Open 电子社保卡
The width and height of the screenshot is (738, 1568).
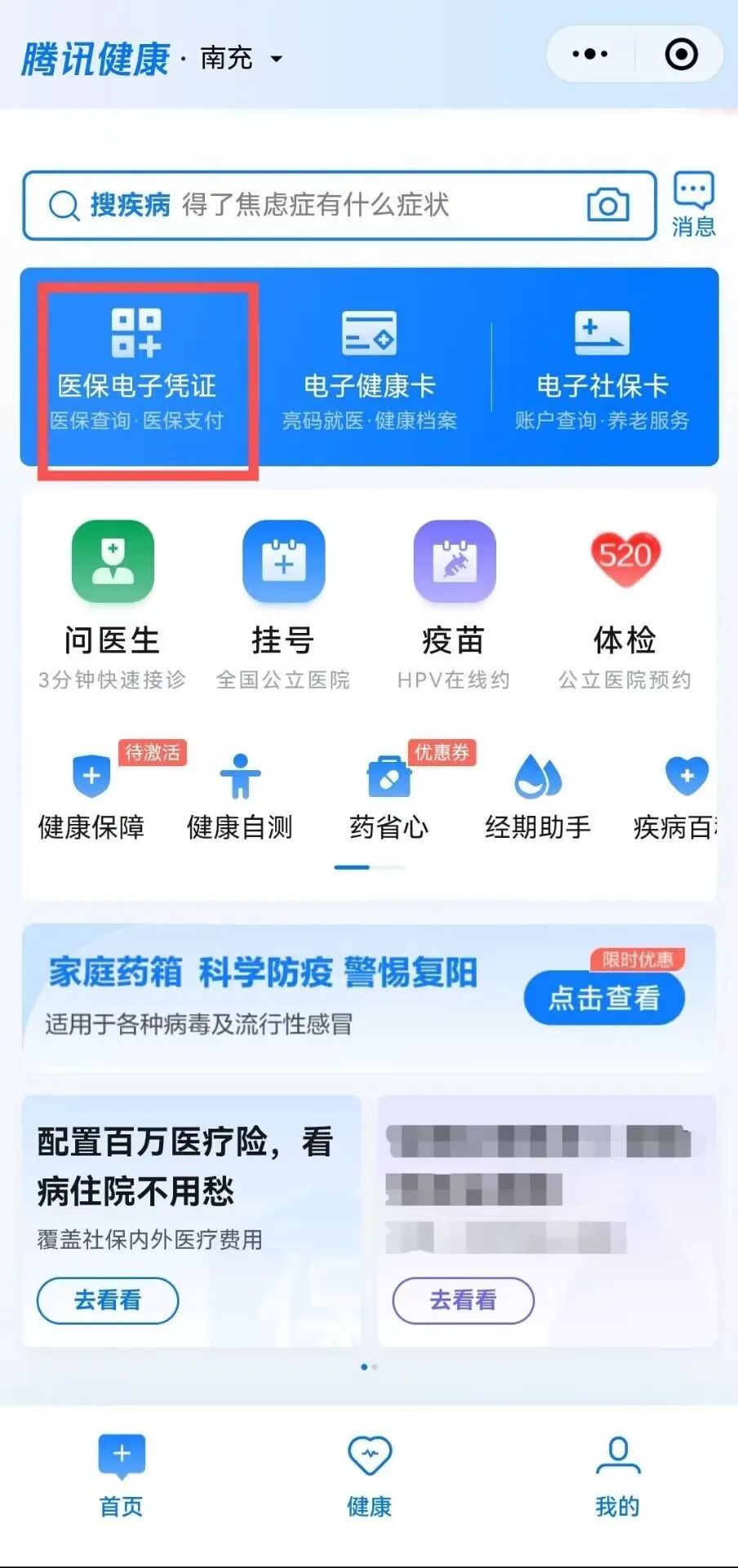pyautogui.click(x=602, y=367)
